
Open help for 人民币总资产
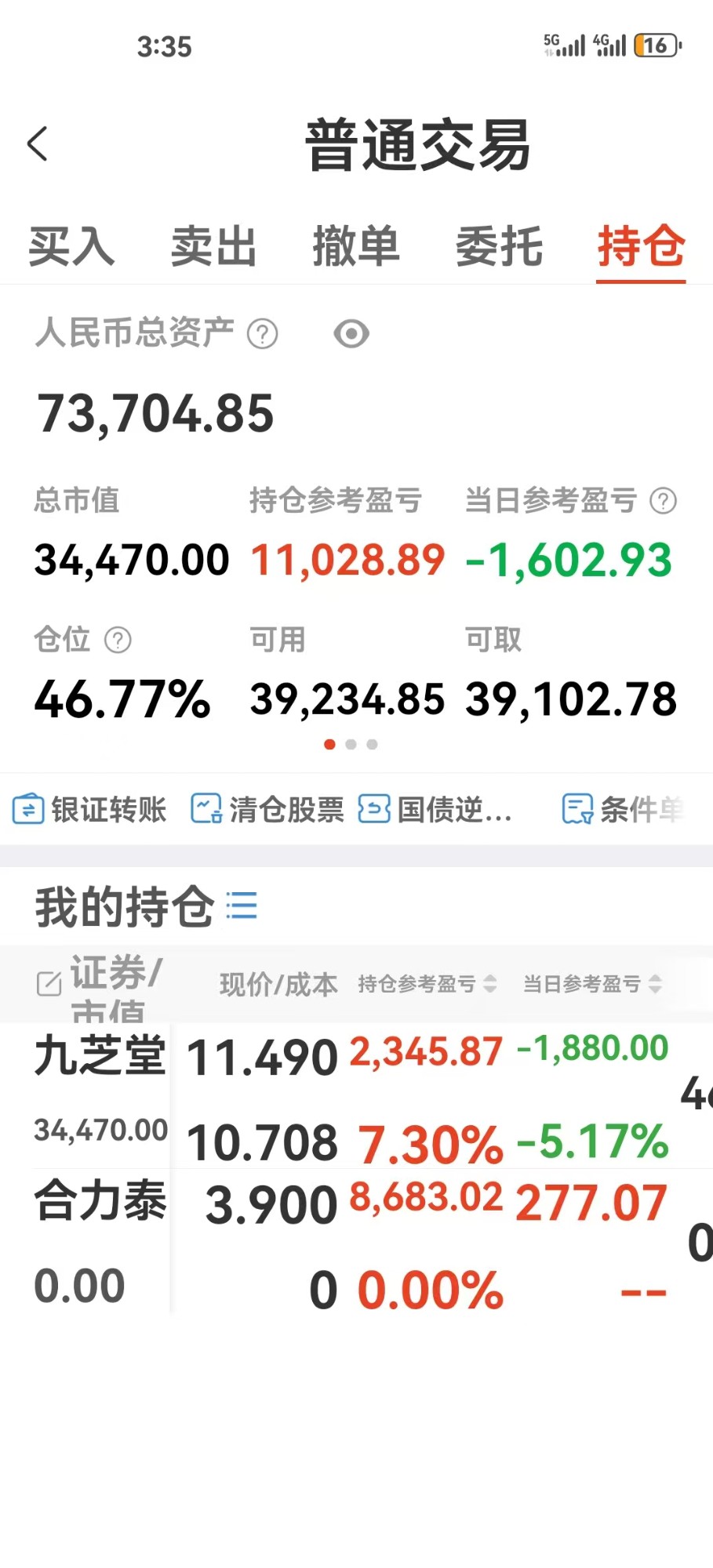point(263,334)
